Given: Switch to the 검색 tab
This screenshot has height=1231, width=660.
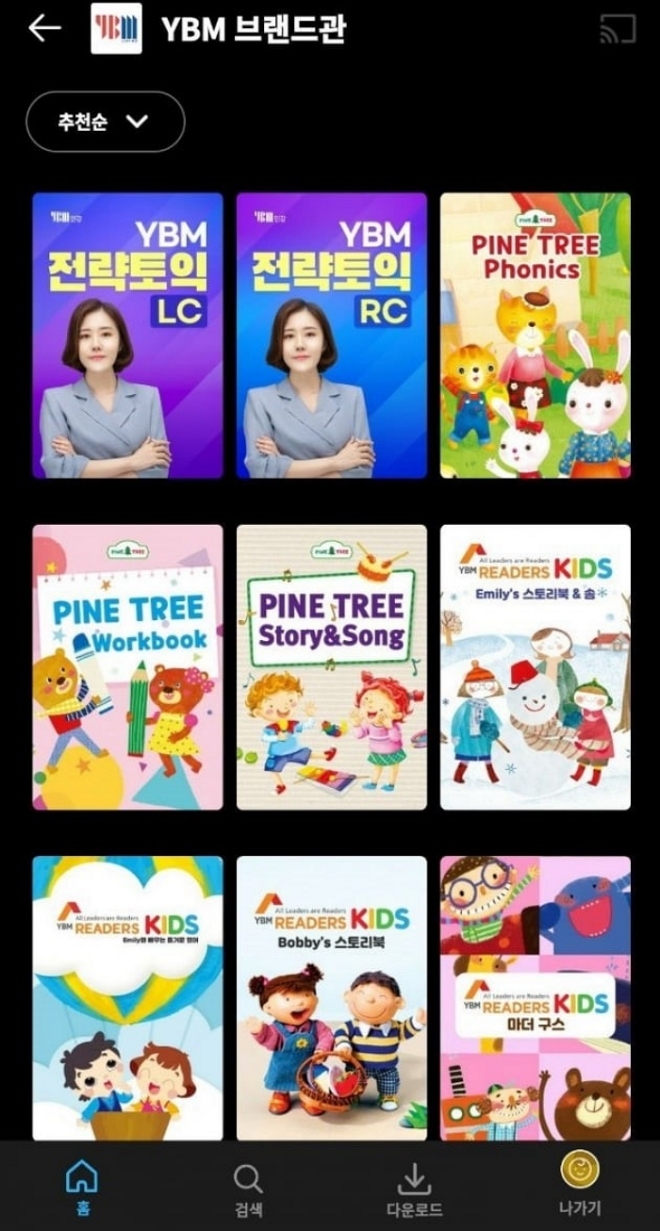Looking at the screenshot, I should (x=247, y=1187).
